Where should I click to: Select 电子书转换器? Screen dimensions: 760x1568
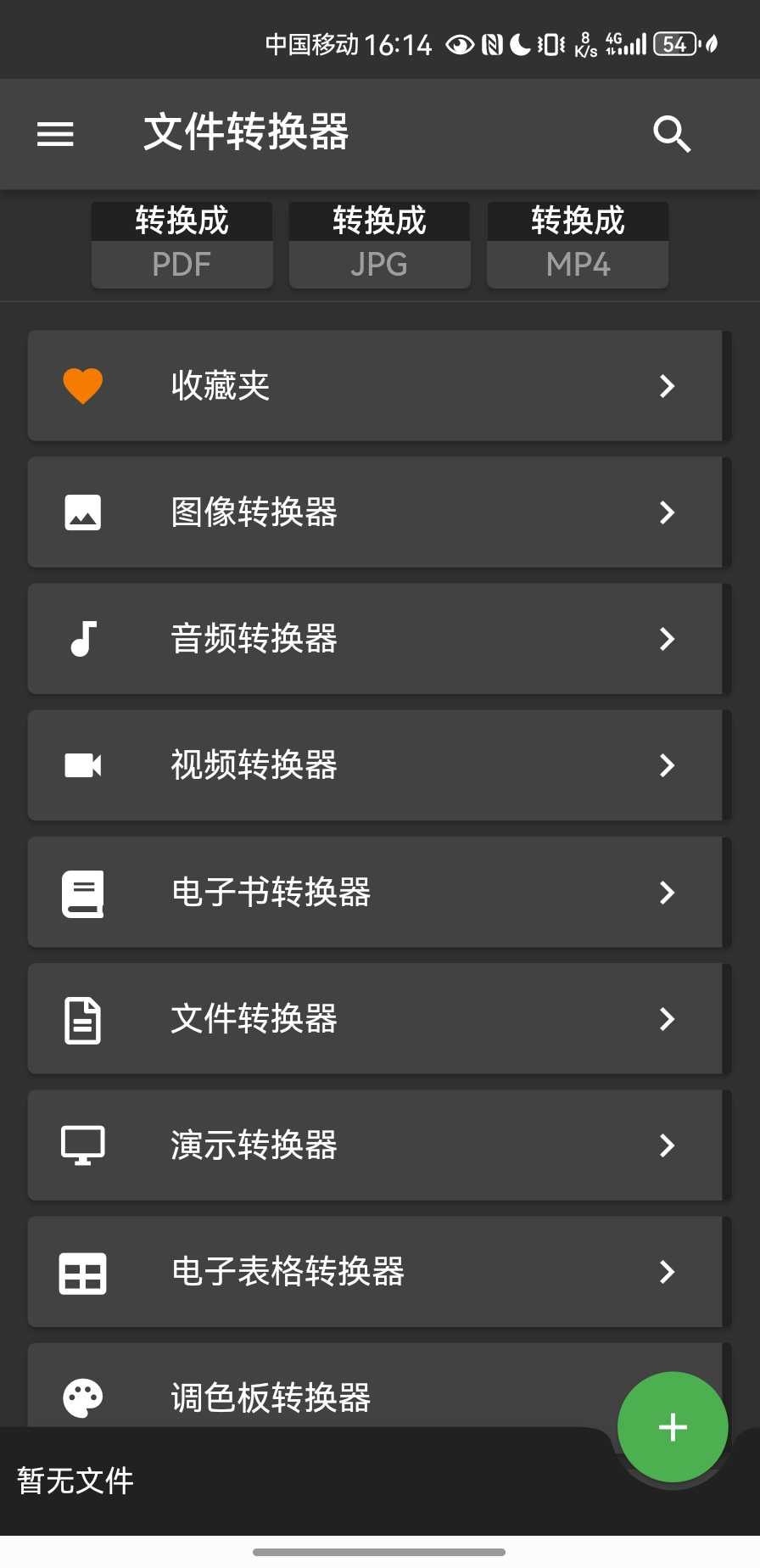coord(375,892)
